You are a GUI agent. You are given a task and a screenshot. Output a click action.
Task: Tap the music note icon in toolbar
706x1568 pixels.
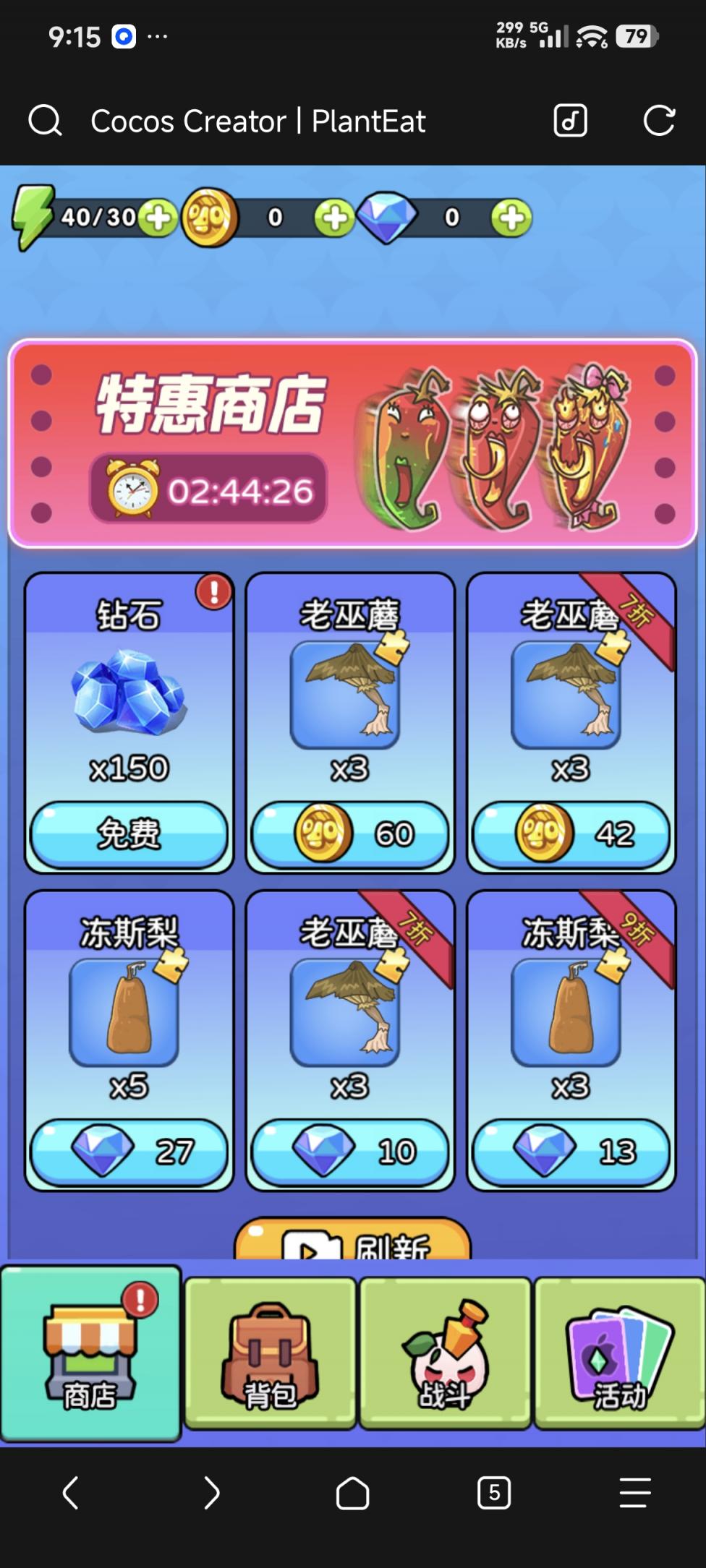click(570, 121)
